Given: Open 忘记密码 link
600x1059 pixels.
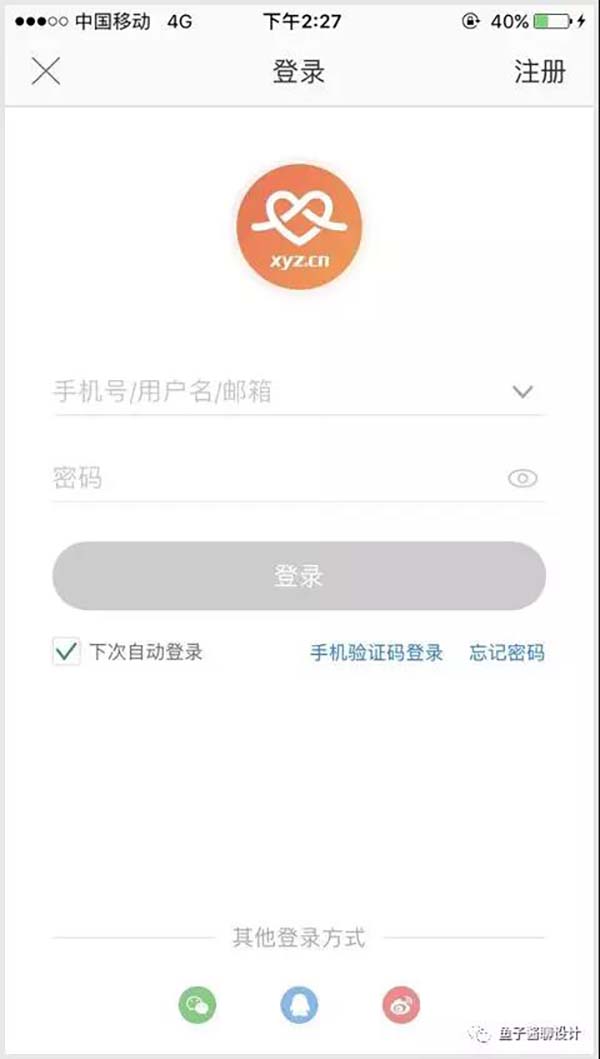Looking at the screenshot, I should point(507,653).
